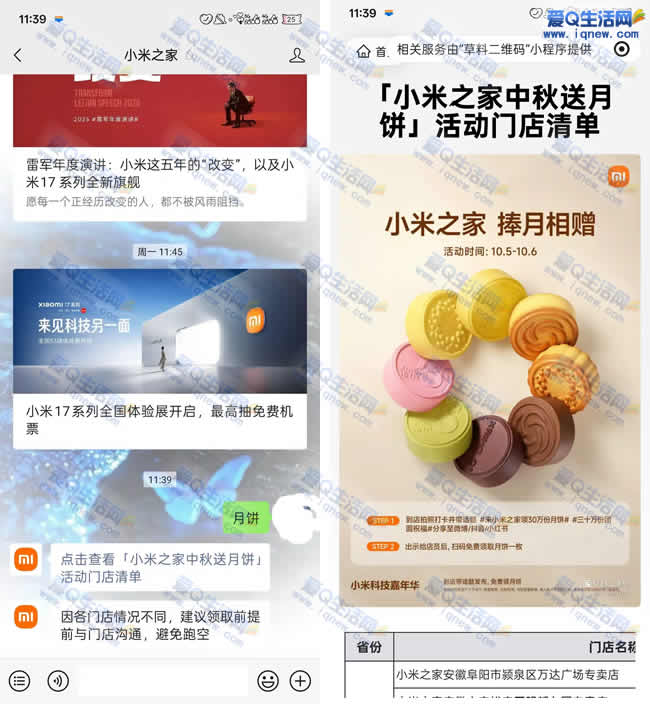Go back from the 小米之家 chat

18,55
